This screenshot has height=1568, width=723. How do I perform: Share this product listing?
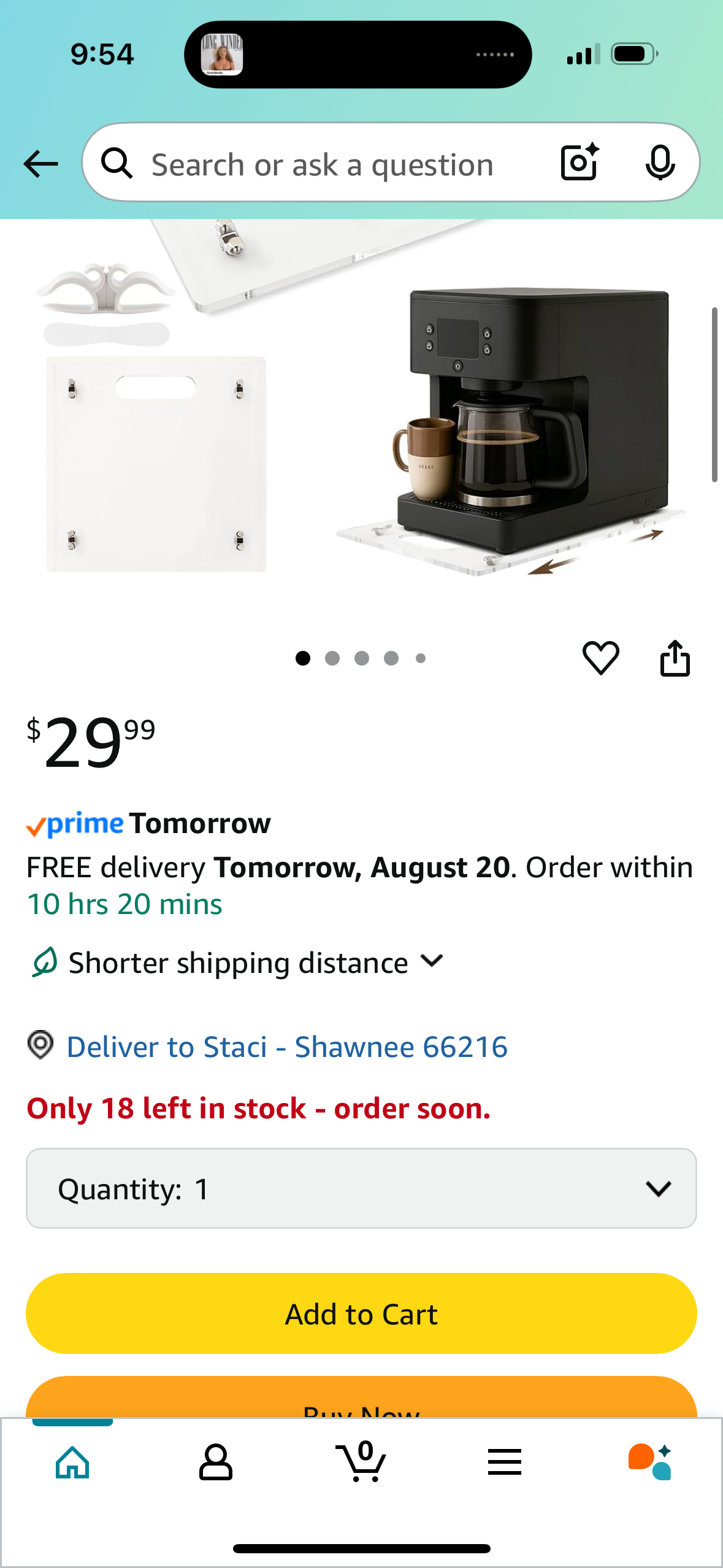(x=675, y=658)
